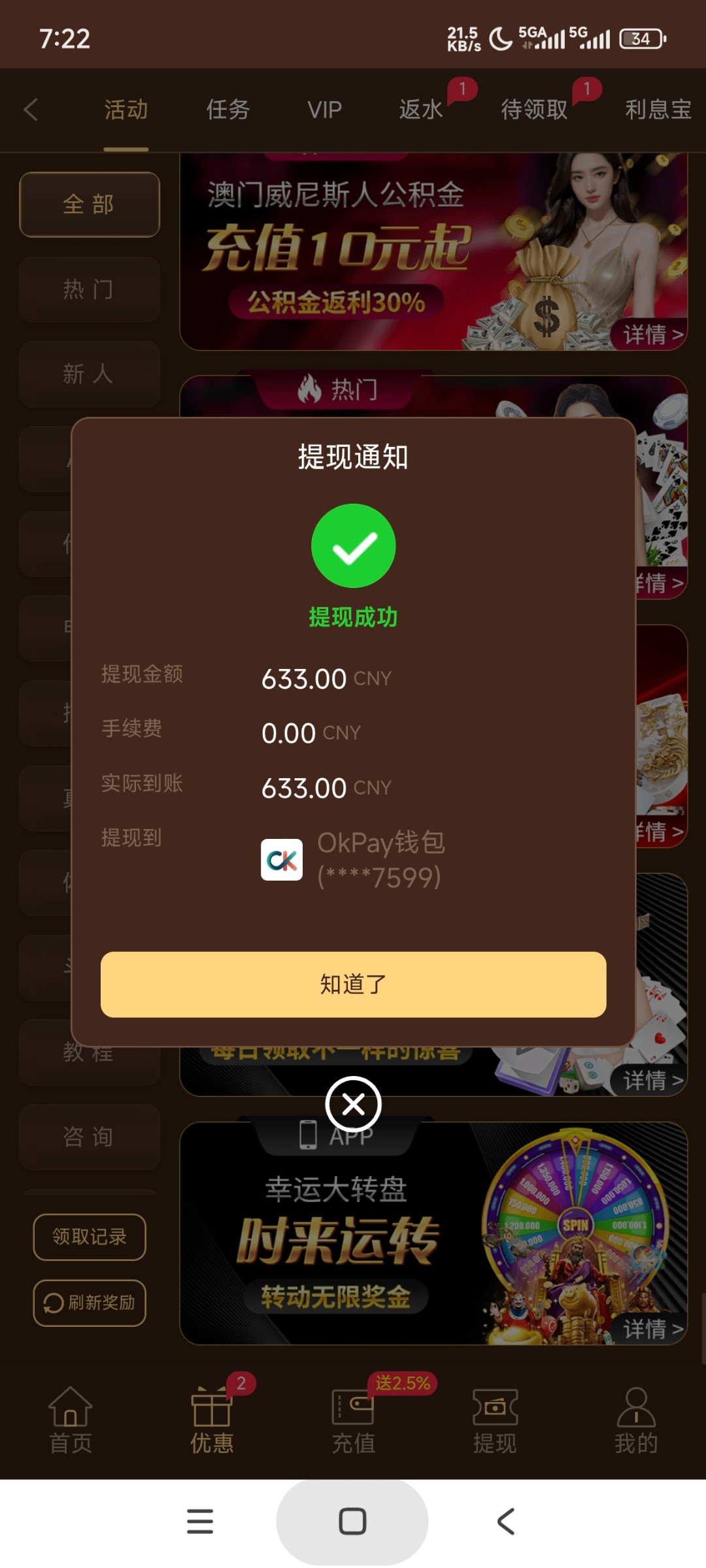Open 领取记录 history
This screenshot has height=1568, width=706.
90,1237
